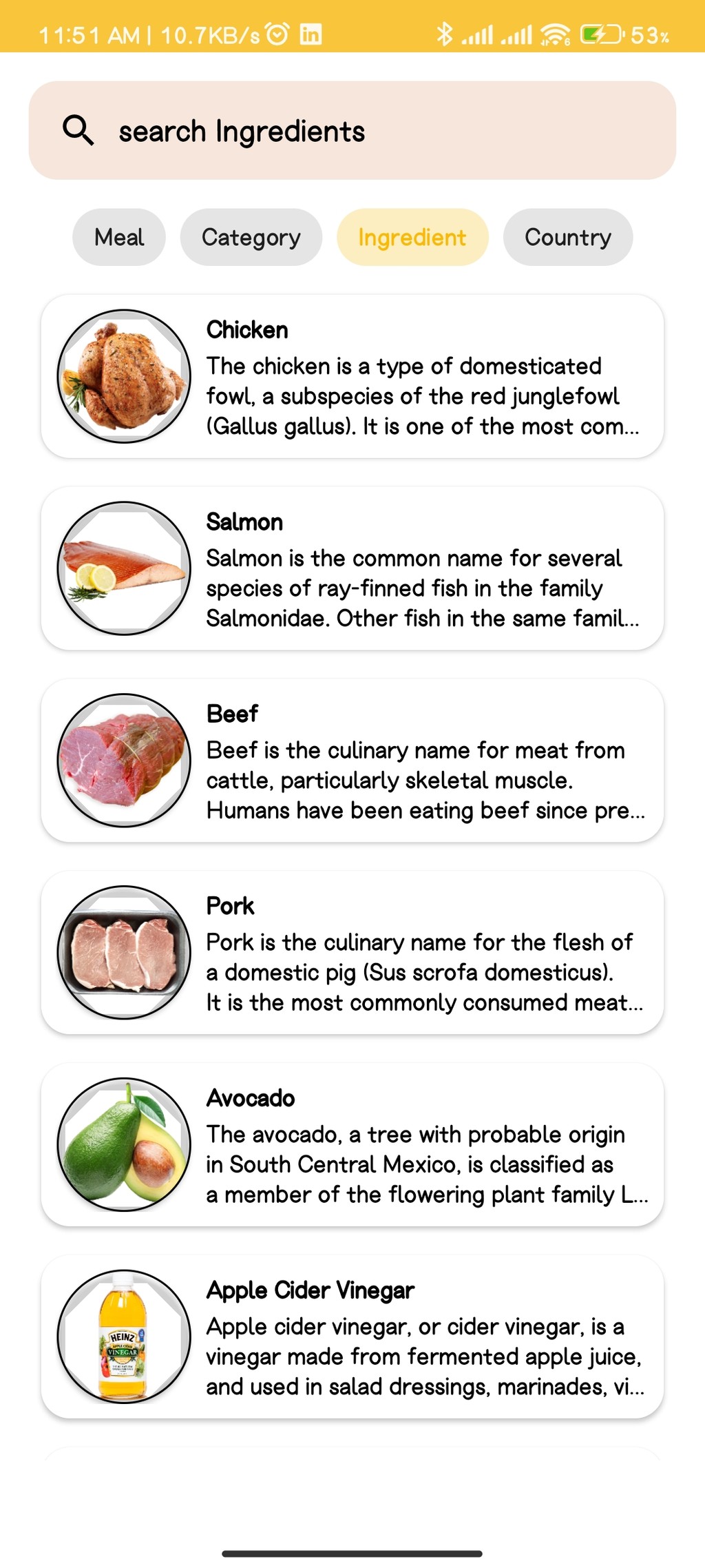705x1568 pixels.
Task: Open the Pork ingredient card
Action: point(352,952)
